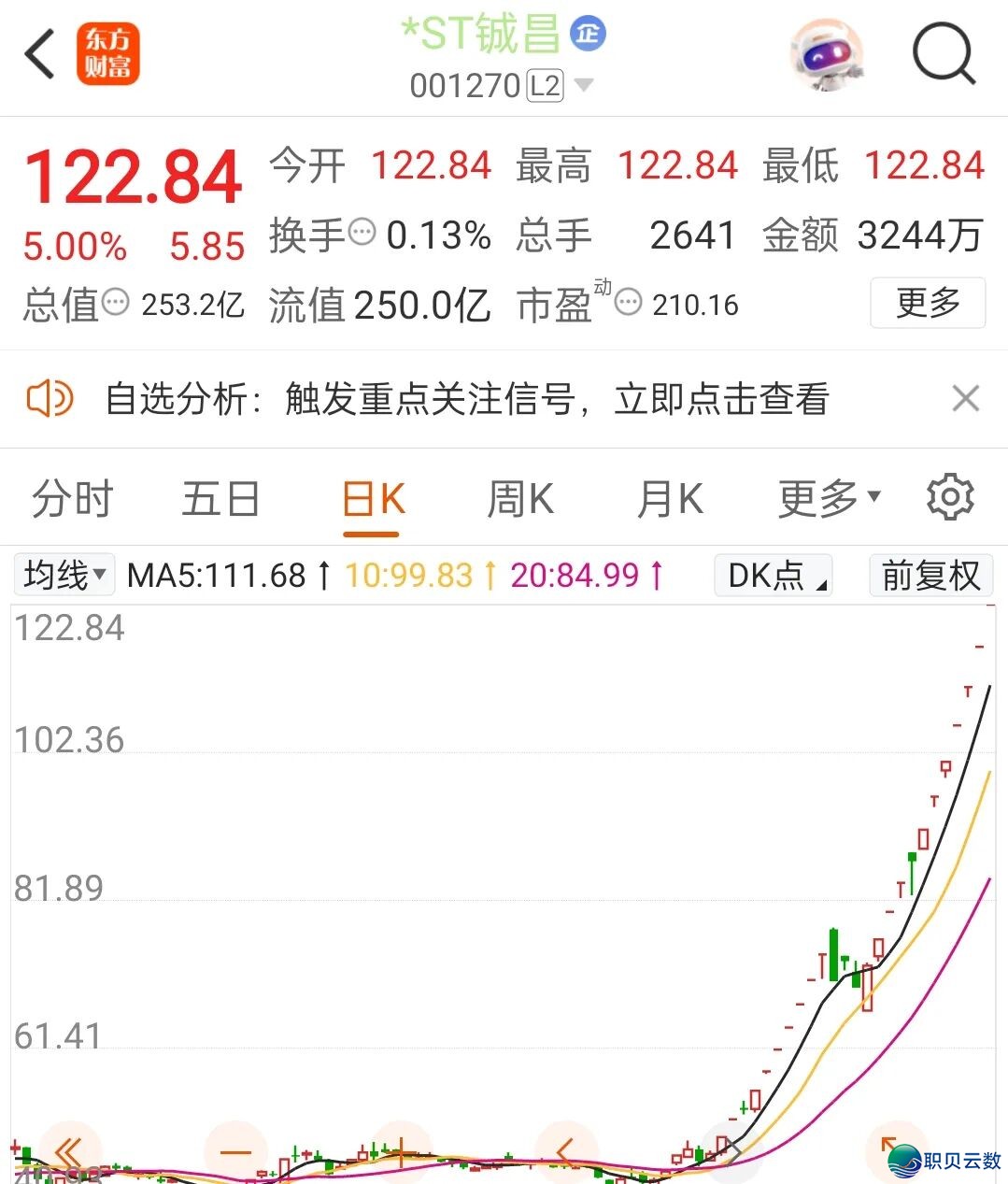
Task: Open chart settings gear
Action: [x=950, y=497]
